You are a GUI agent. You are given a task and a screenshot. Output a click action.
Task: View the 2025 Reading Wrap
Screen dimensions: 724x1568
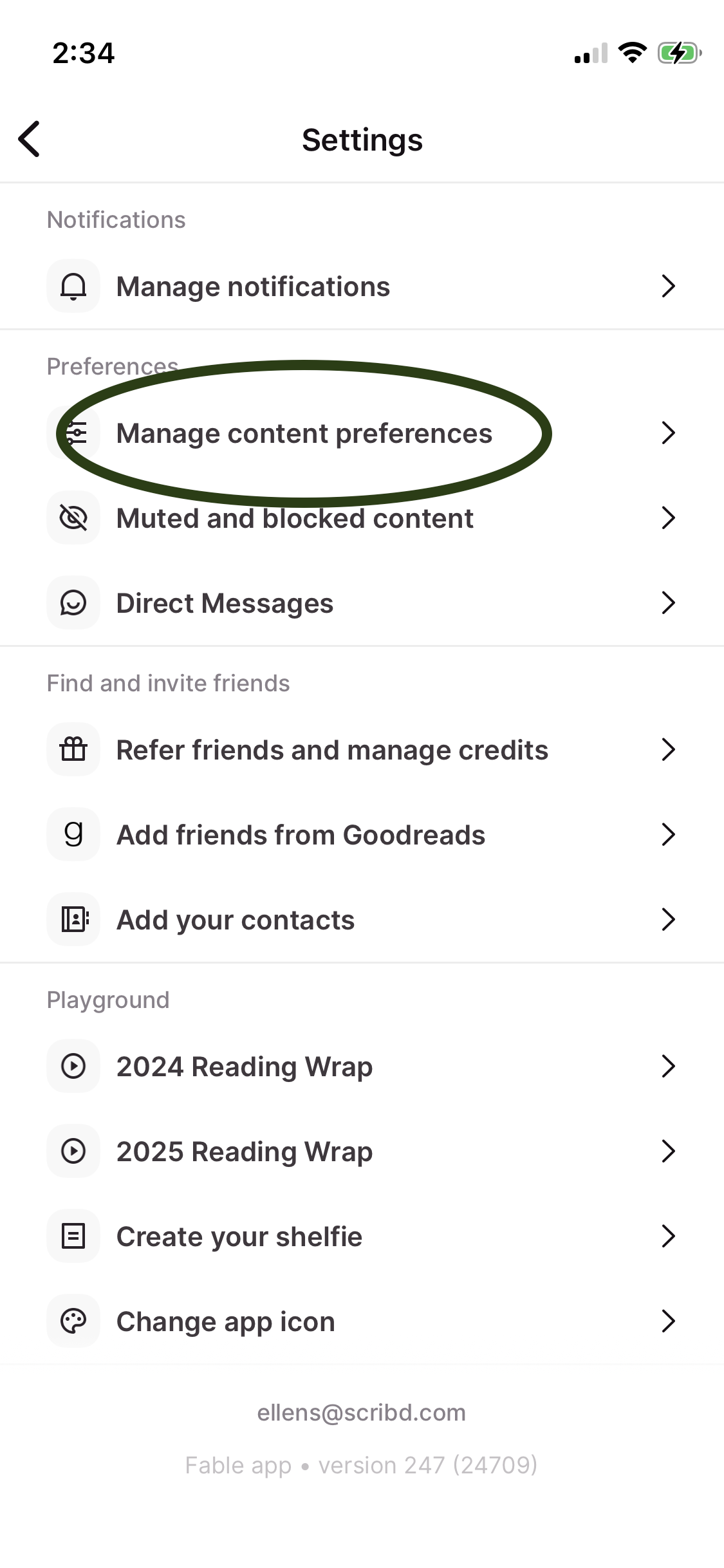pyautogui.click(x=362, y=1152)
